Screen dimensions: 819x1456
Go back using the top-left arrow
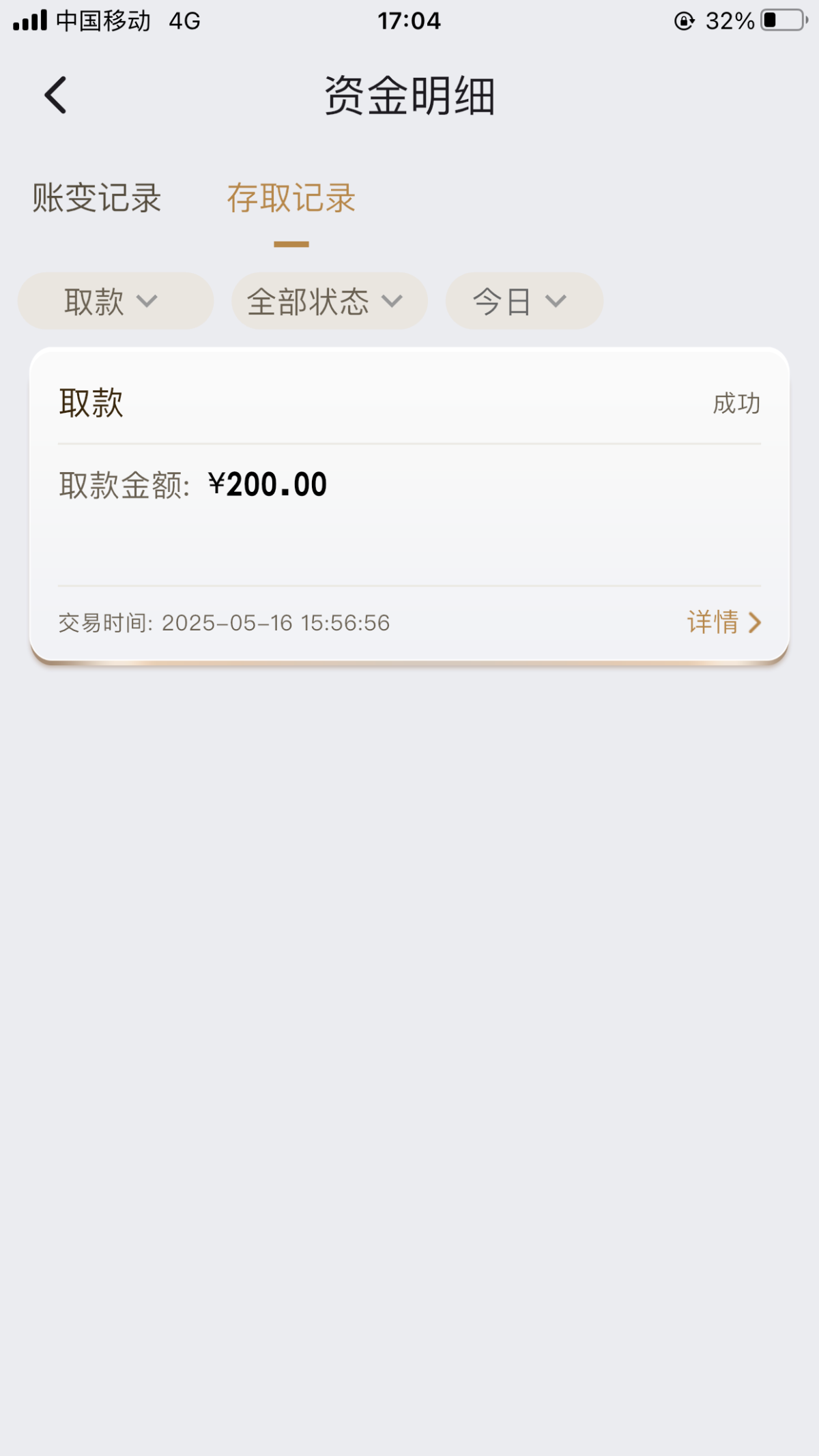click(x=55, y=95)
